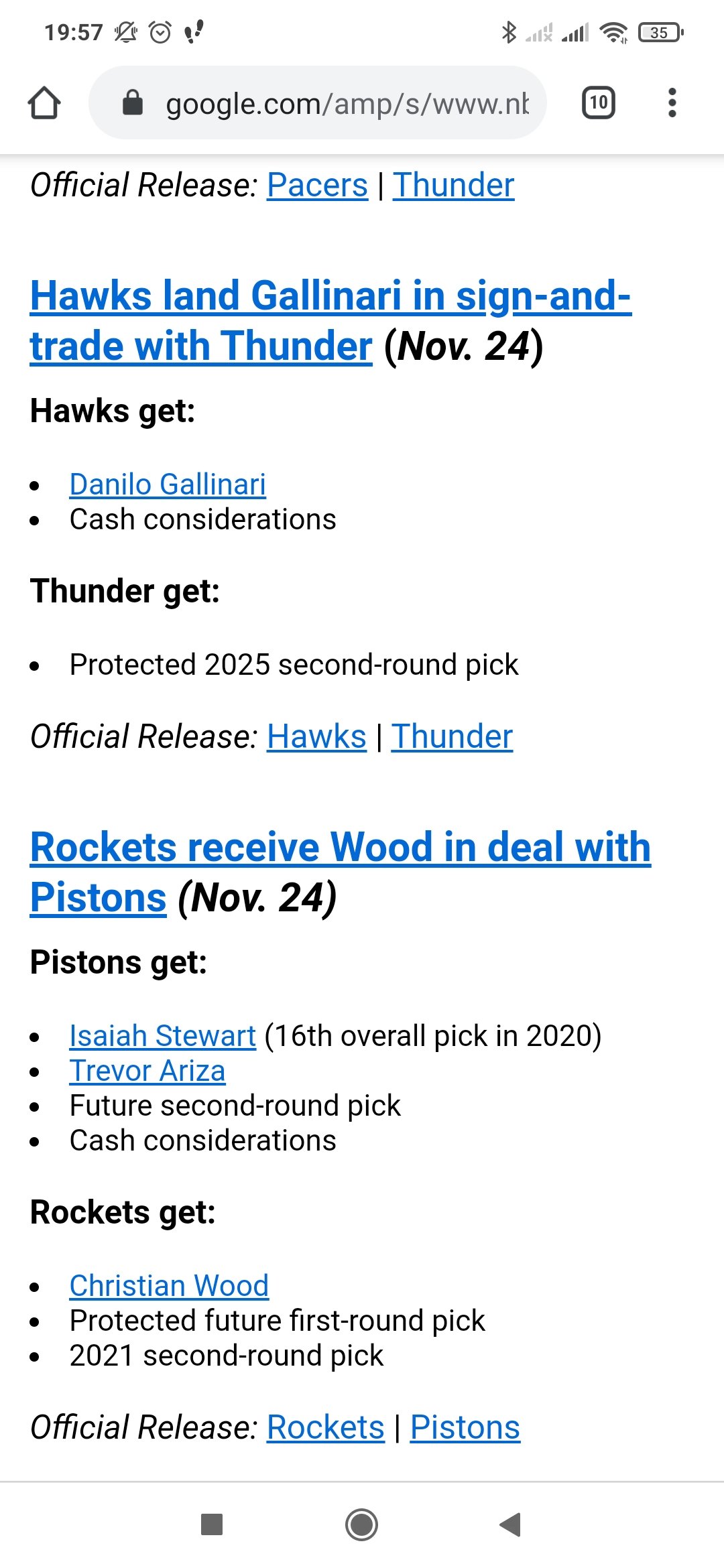This screenshot has width=724, height=1568.
Task: Open the Thunder release next to Pacers
Action: (453, 185)
